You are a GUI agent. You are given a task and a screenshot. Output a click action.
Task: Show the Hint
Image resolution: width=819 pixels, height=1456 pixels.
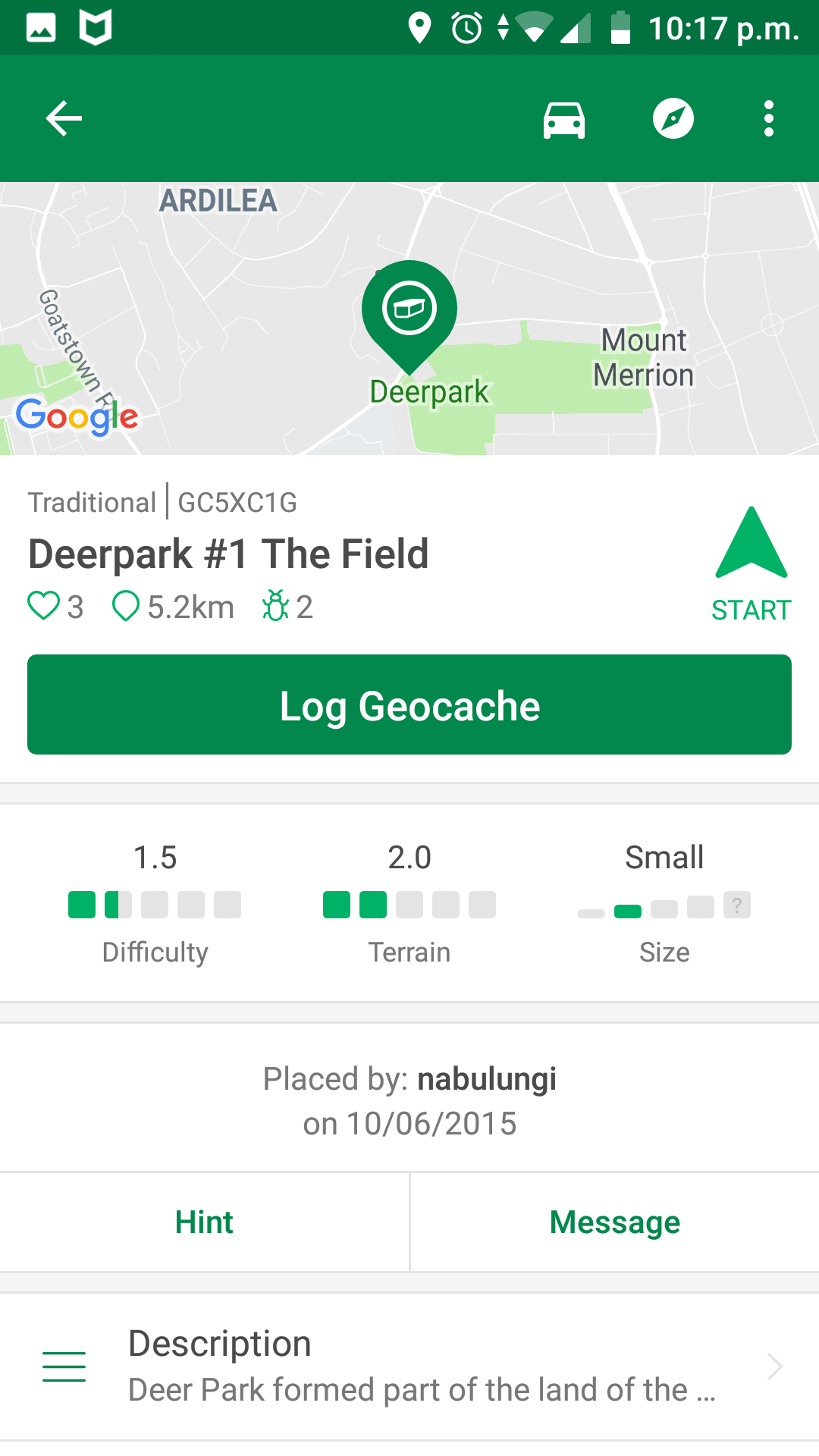tap(204, 1222)
